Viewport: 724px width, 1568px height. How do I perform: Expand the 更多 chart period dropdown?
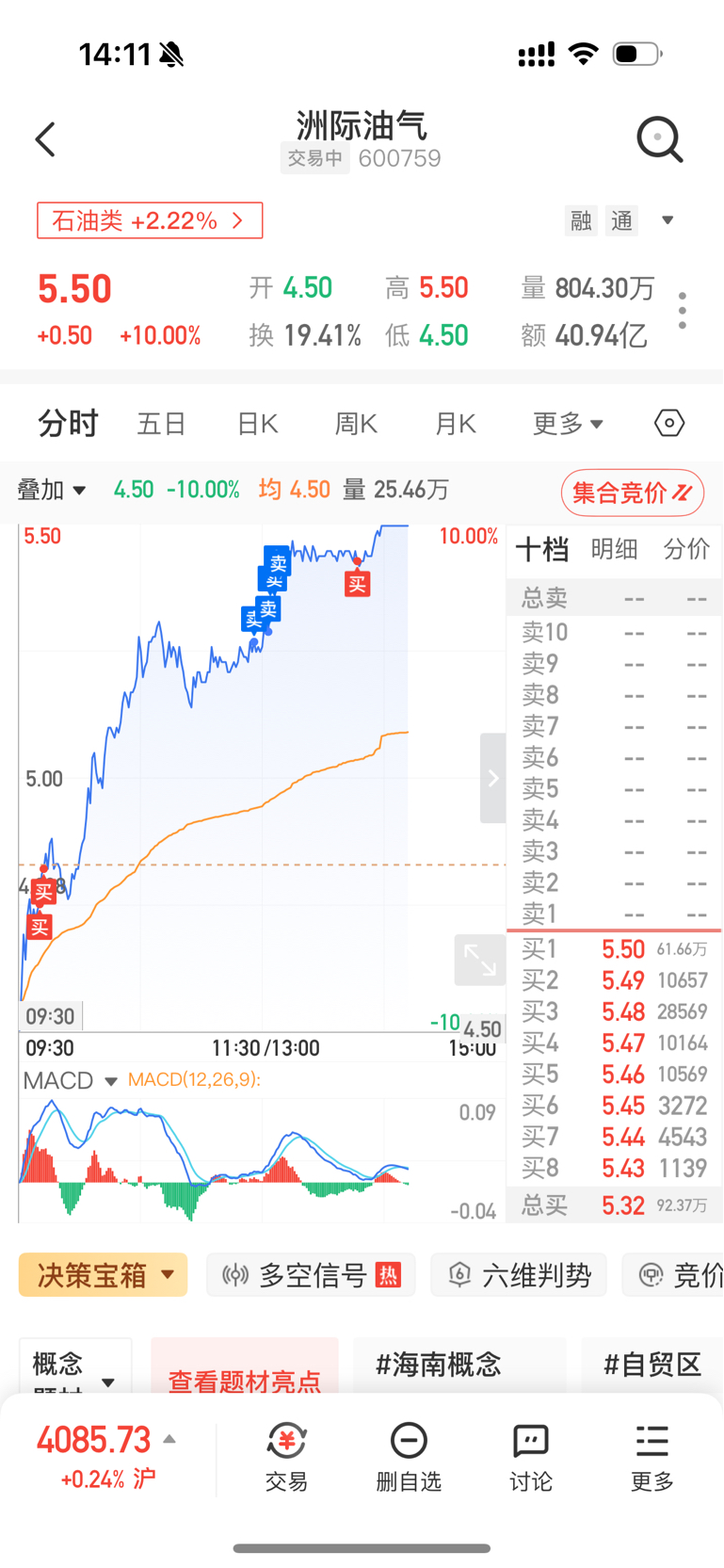tap(568, 424)
